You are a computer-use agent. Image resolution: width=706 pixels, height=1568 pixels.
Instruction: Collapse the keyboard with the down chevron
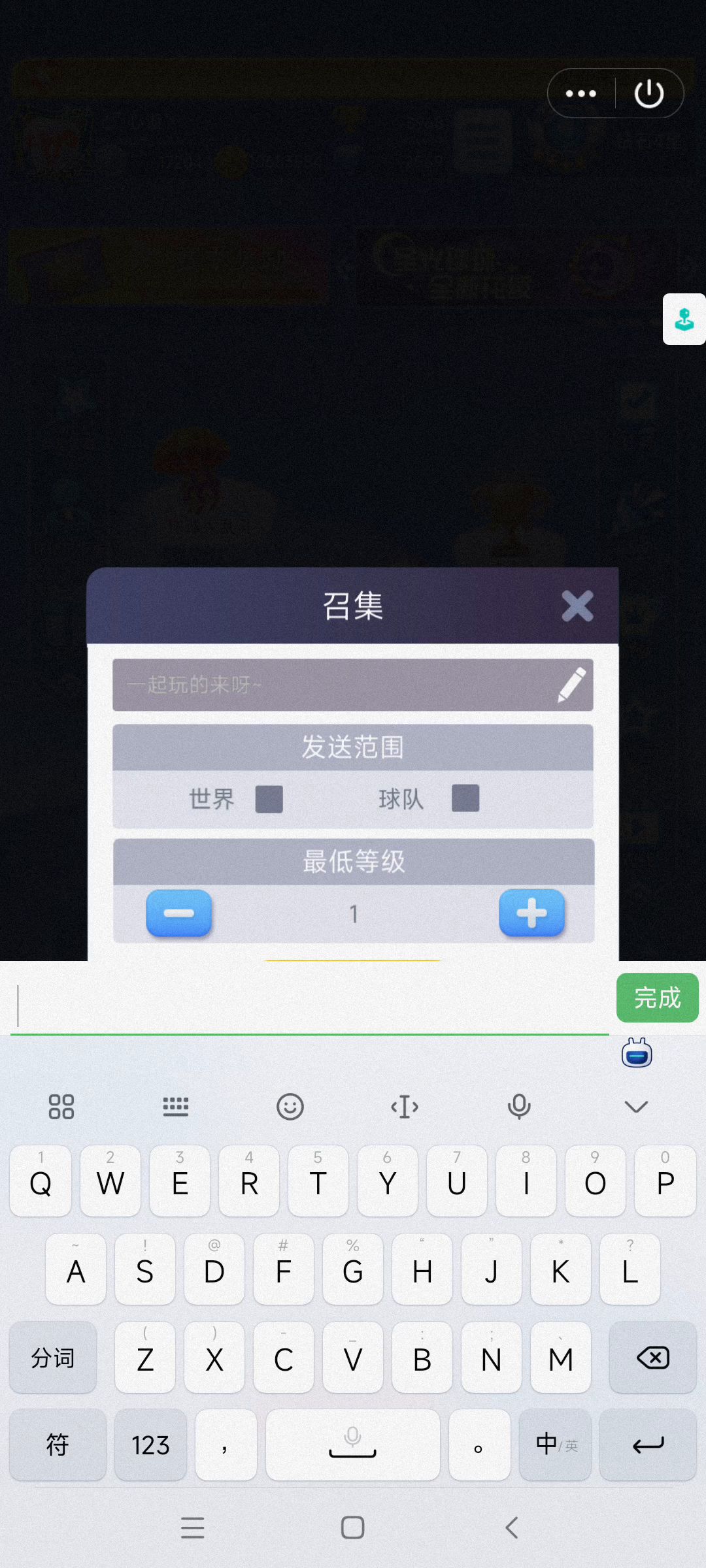635,1107
